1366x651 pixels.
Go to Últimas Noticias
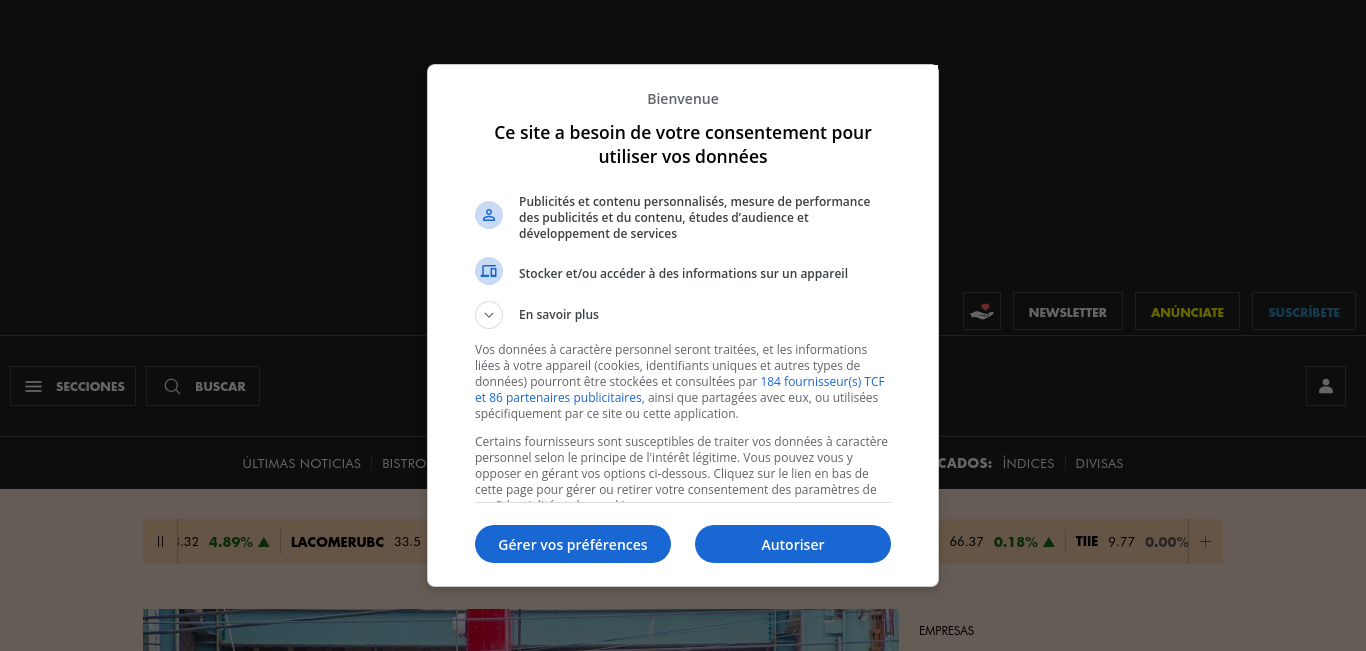click(x=301, y=464)
